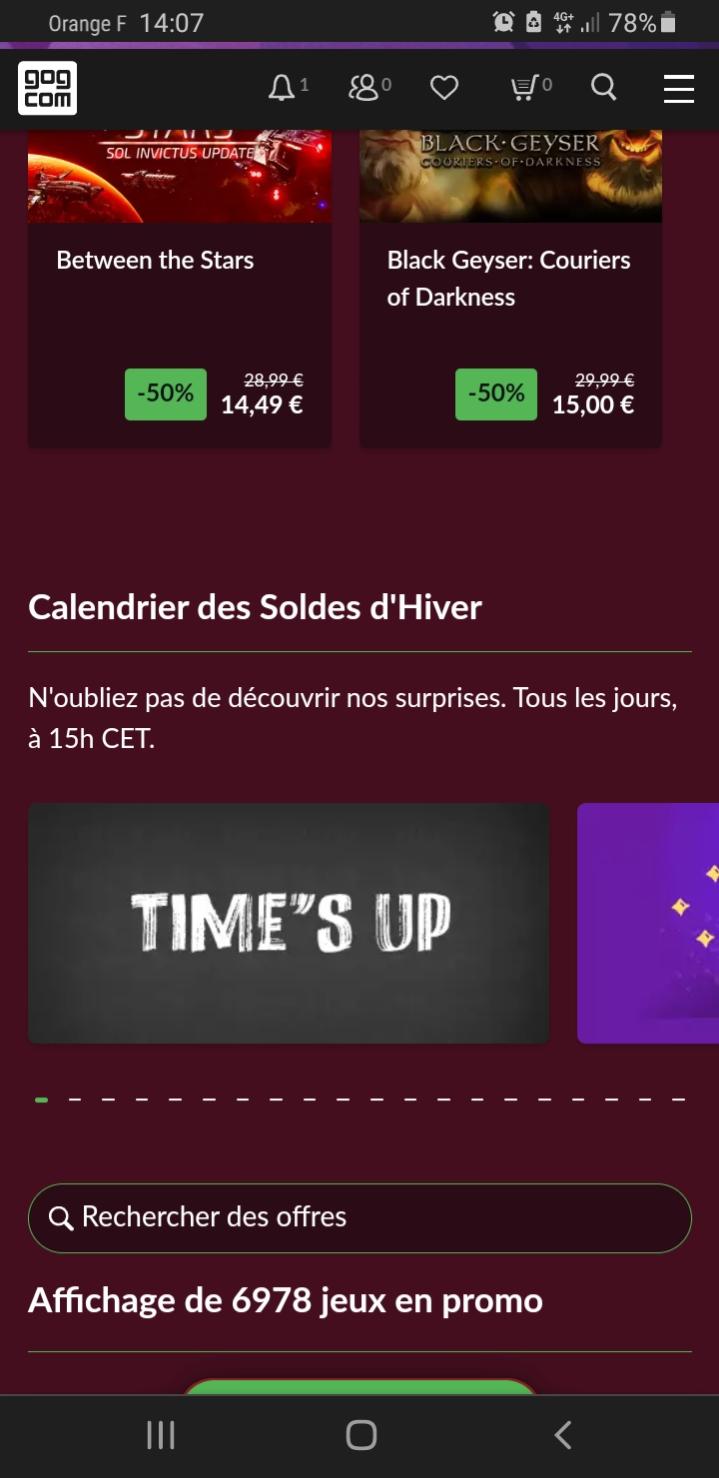
Task: Tap the Rechercher des offres field
Action: pyautogui.click(x=360, y=1217)
